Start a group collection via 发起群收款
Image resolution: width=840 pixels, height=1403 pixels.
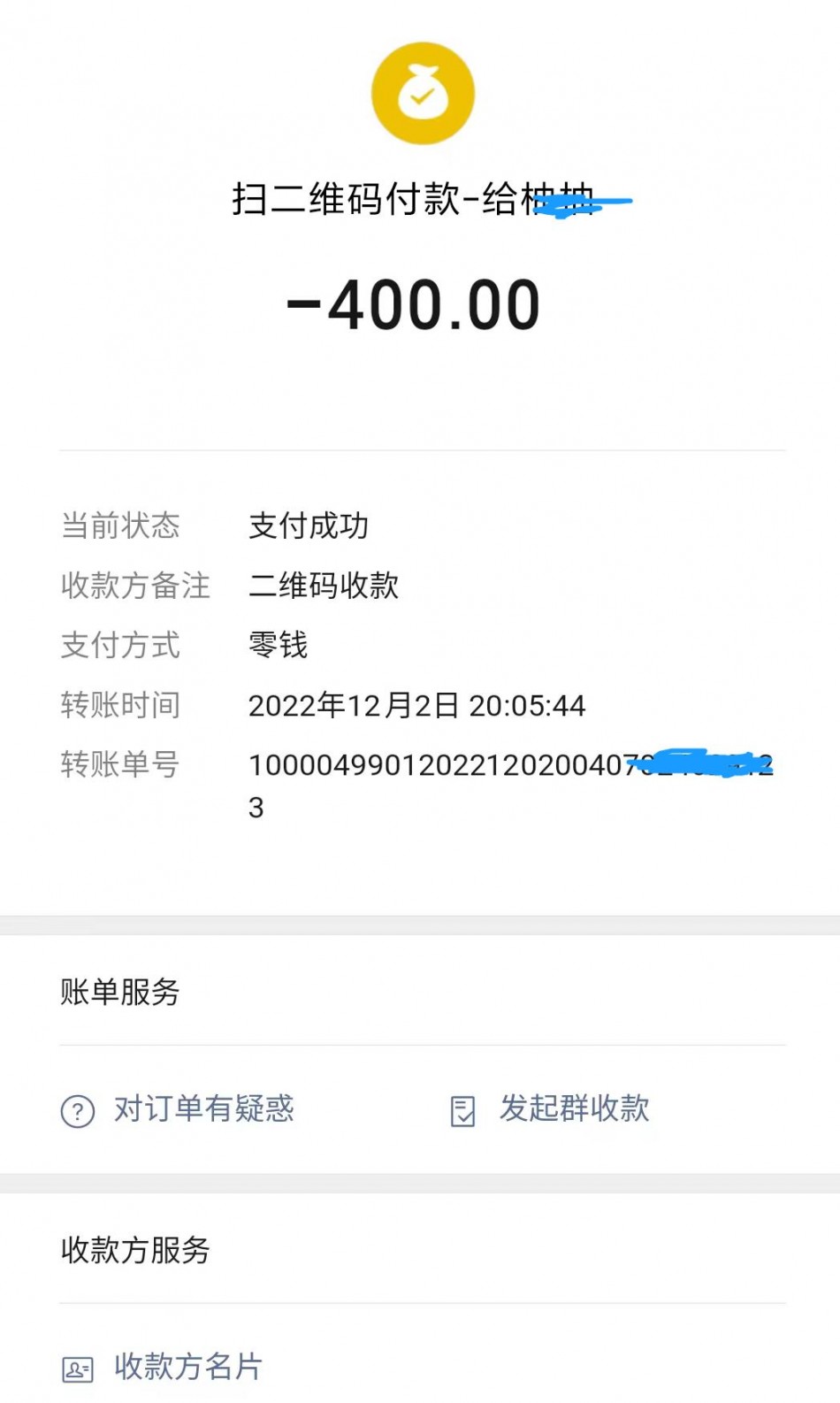[x=550, y=1109]
